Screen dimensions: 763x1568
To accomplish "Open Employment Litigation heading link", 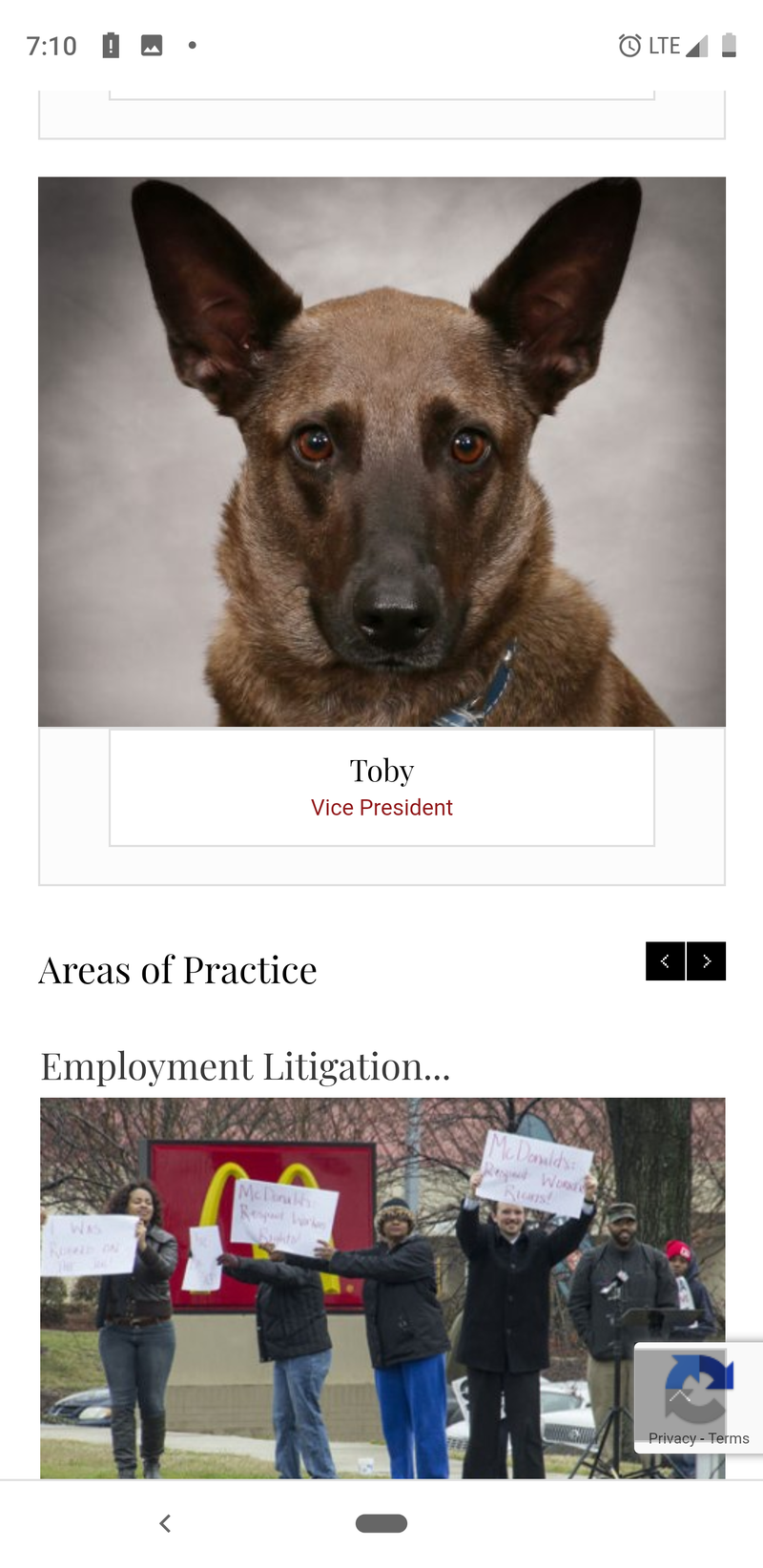I will [x=245, y=1066].
